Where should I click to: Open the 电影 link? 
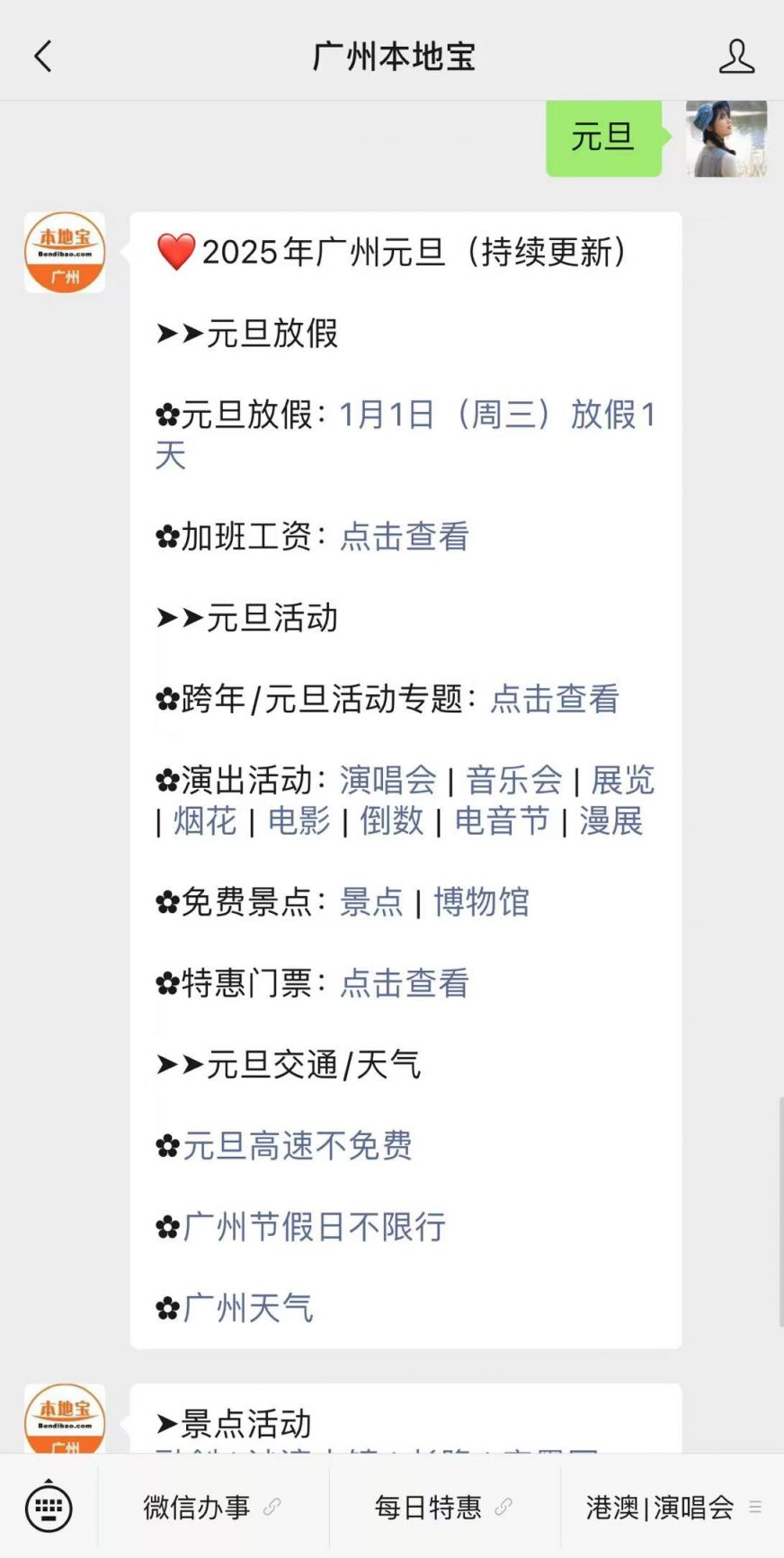pos(299,820)
